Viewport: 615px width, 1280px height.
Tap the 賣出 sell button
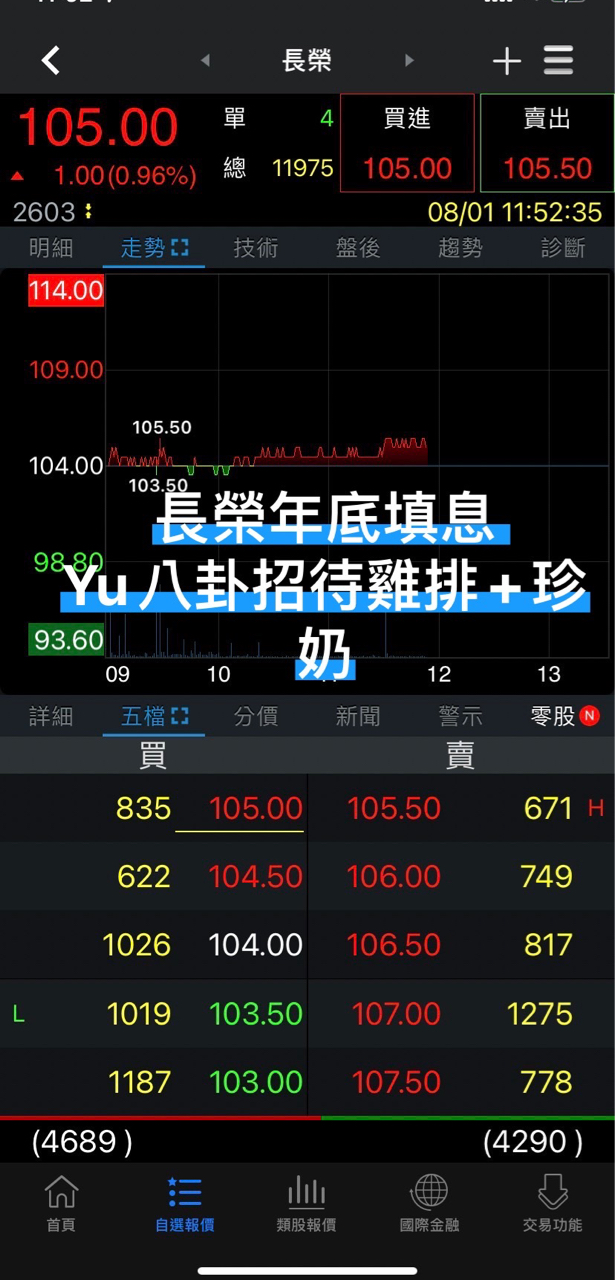coord(547,143)
